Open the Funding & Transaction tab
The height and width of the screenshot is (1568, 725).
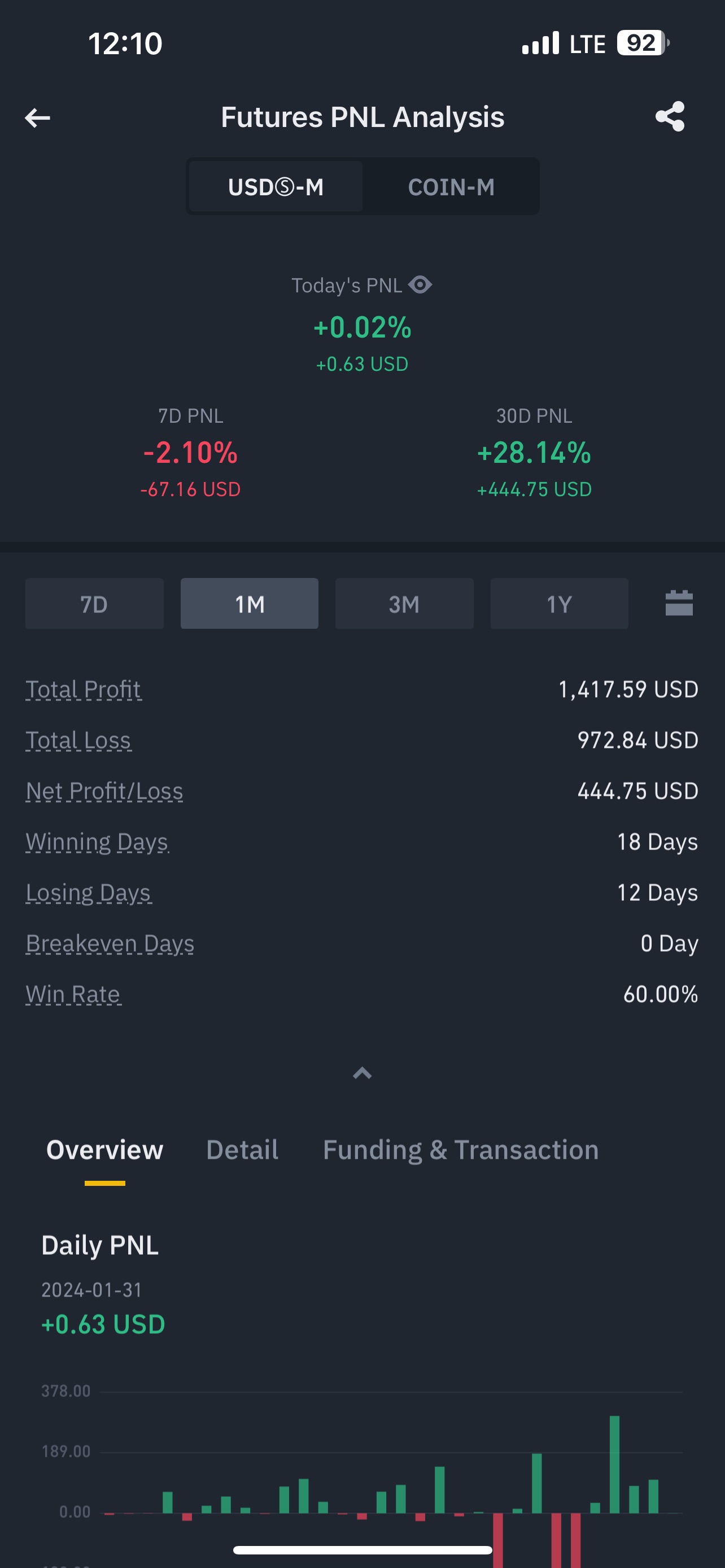[x=461, y=1150]
